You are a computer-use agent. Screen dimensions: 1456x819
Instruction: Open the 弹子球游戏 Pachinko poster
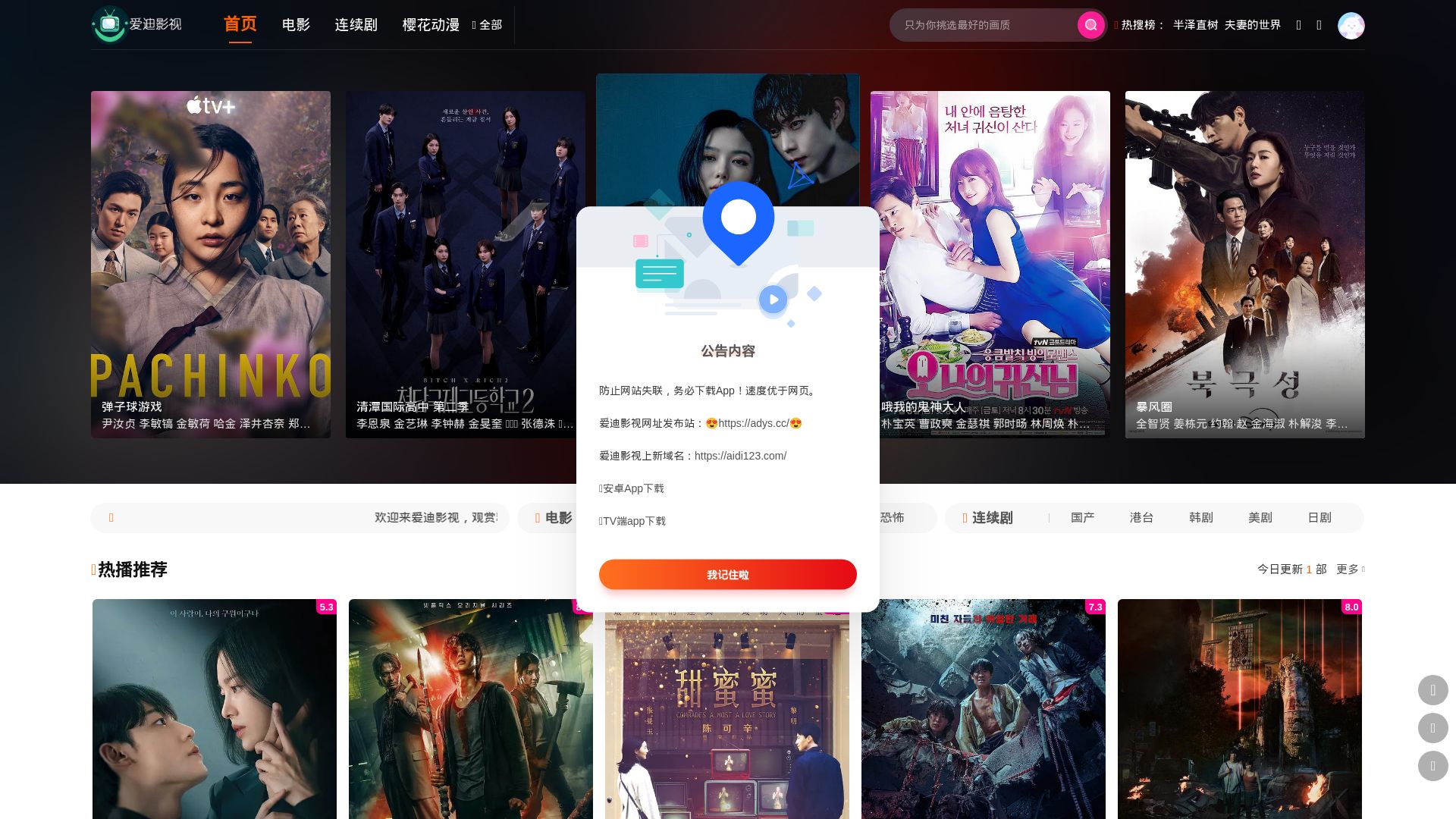(211, 264)
